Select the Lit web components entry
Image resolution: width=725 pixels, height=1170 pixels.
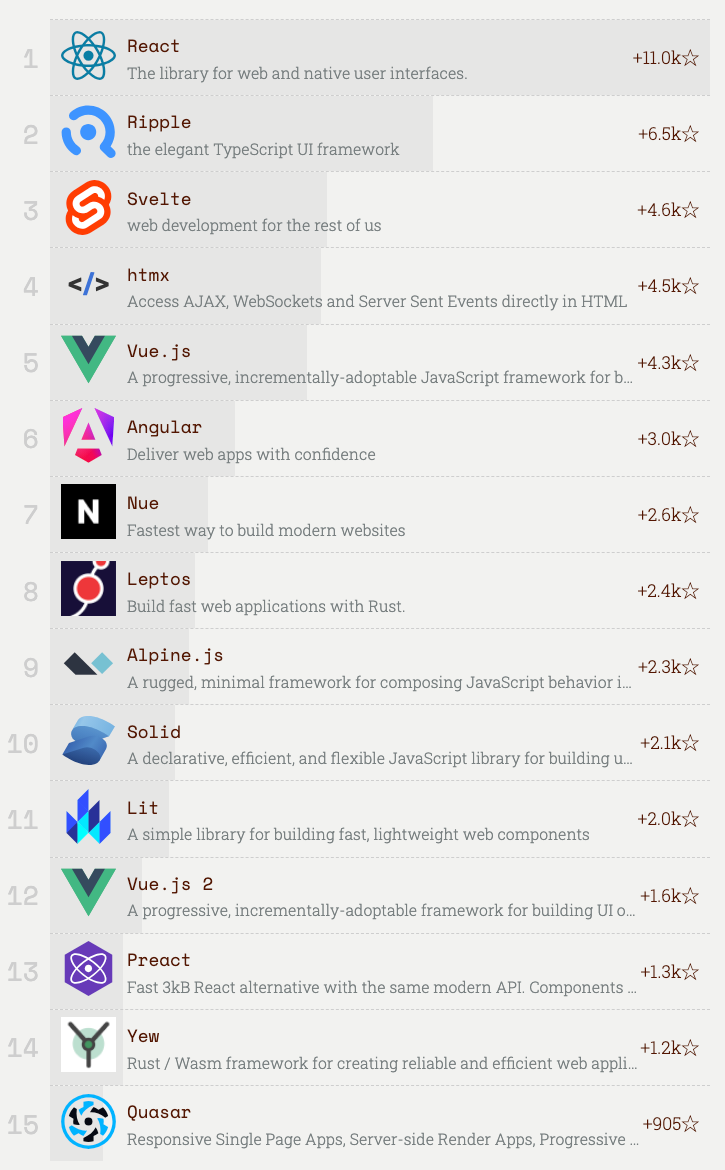(143, 808)
